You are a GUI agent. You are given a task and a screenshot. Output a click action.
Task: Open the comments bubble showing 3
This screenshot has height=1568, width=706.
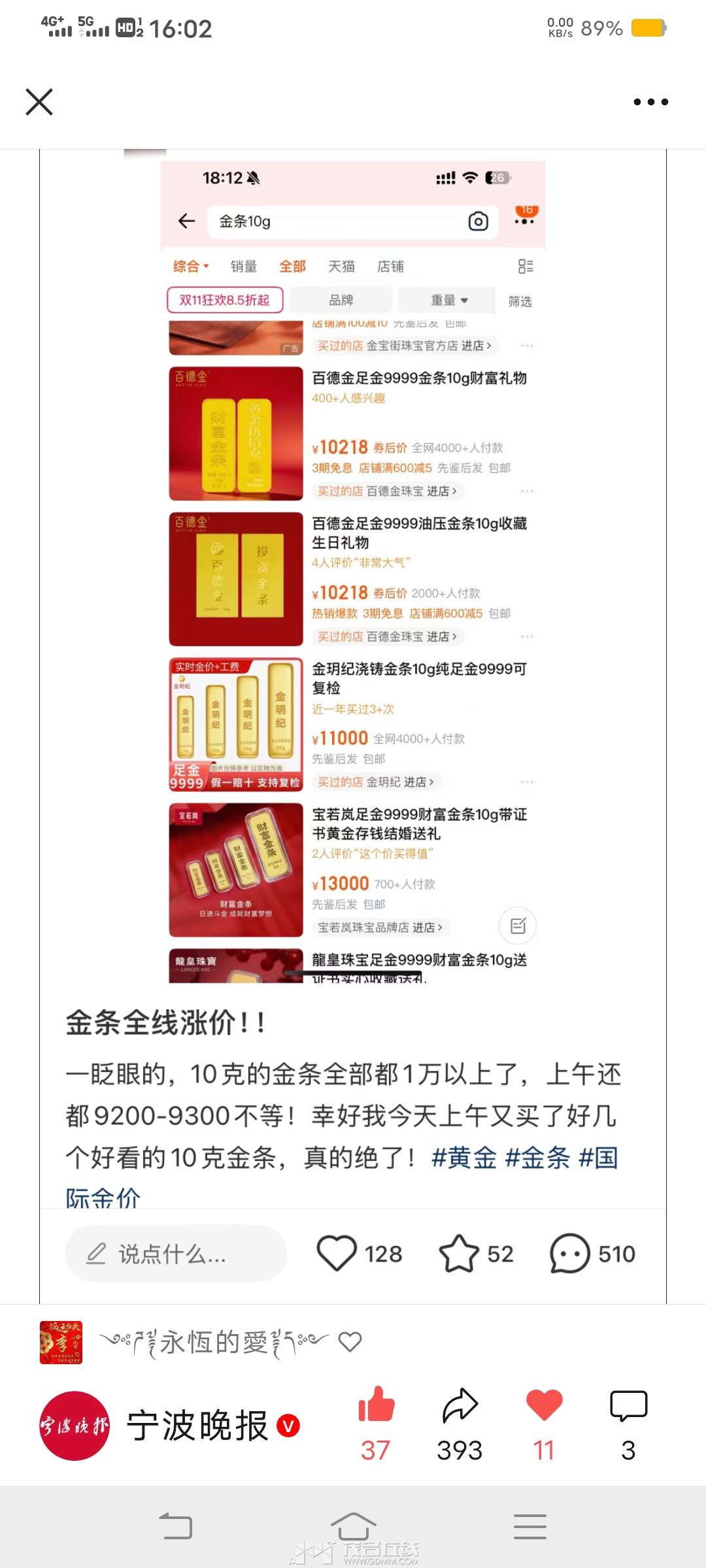pyautogui.click(x=628, y=1406)
